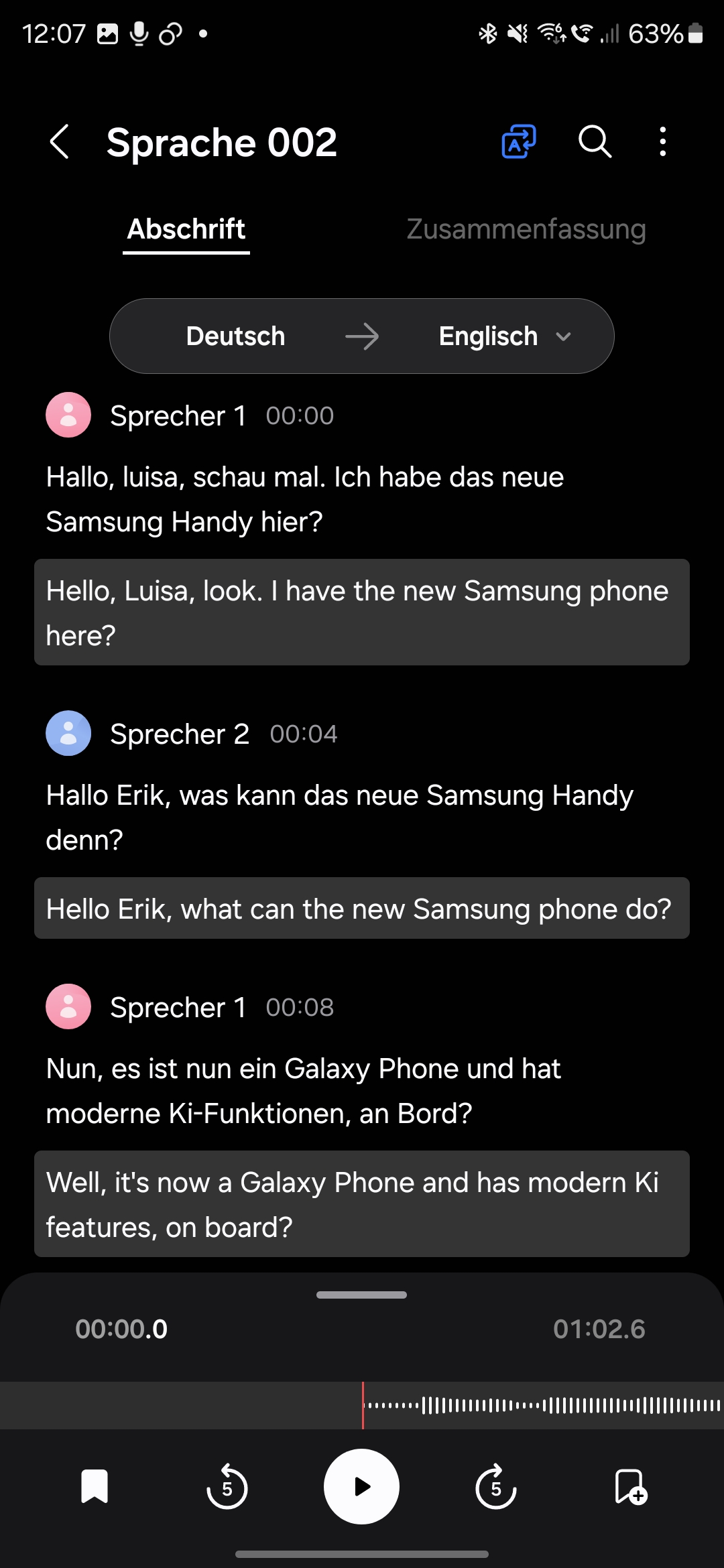Rewind the recording 5 seconds
724x1568 pixels.
pyautogui.click(x=227, y=1487)
